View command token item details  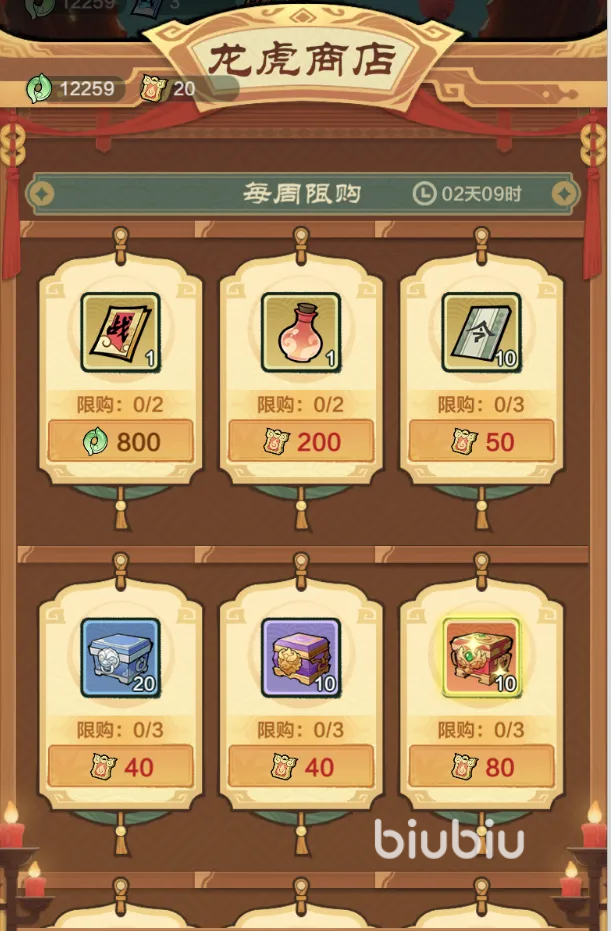(x=481, y=333)
